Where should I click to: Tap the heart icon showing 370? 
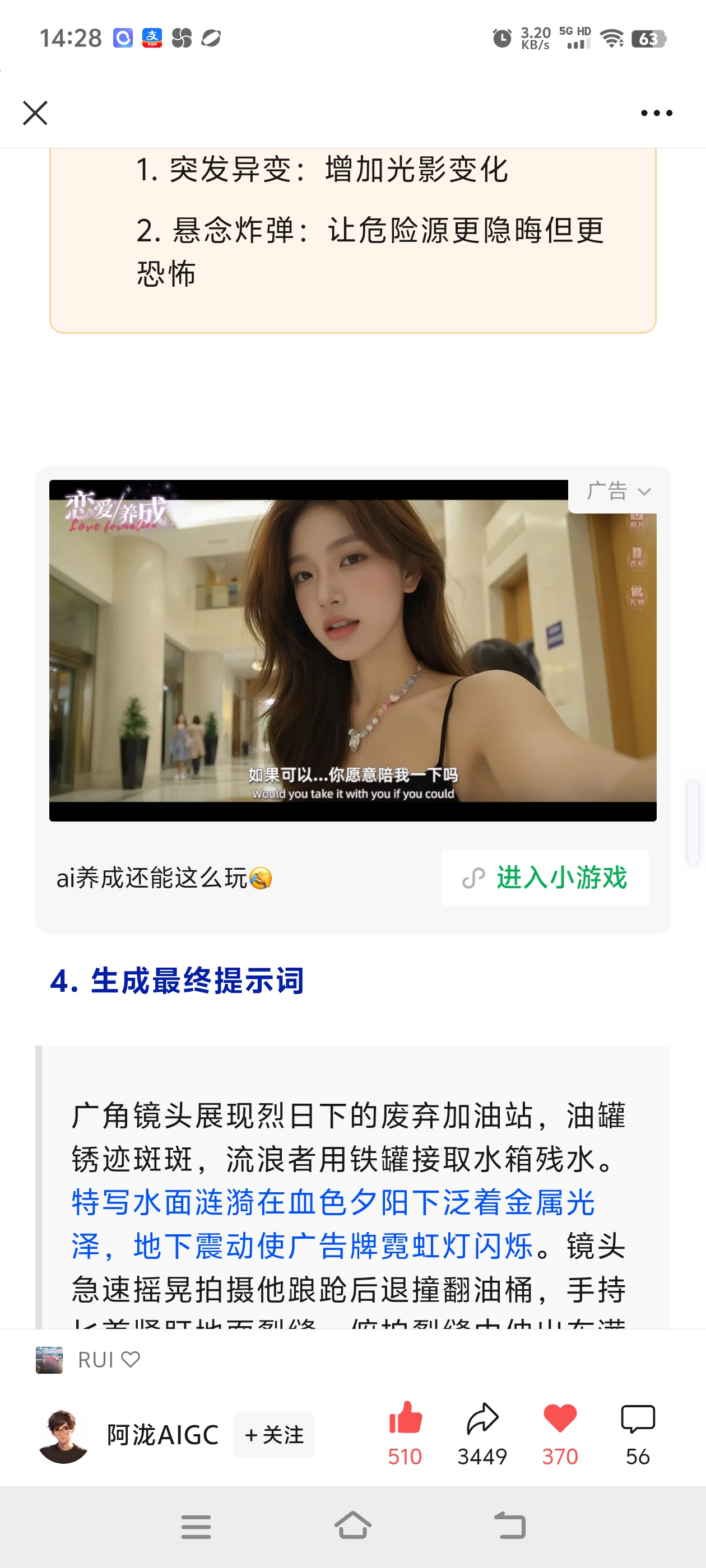coord(560,1419)
